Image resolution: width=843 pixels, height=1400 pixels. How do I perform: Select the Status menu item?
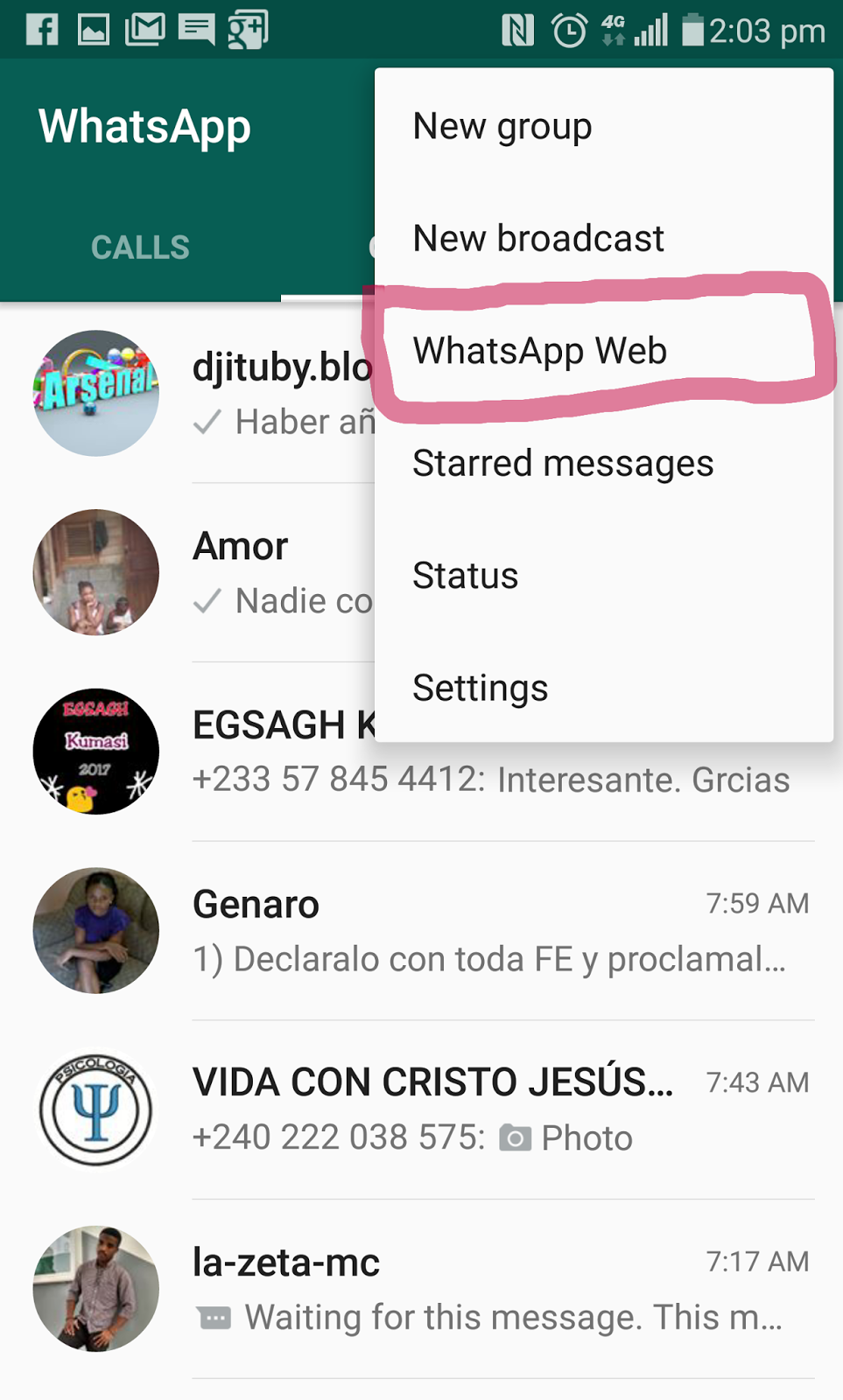coord(466,576)
